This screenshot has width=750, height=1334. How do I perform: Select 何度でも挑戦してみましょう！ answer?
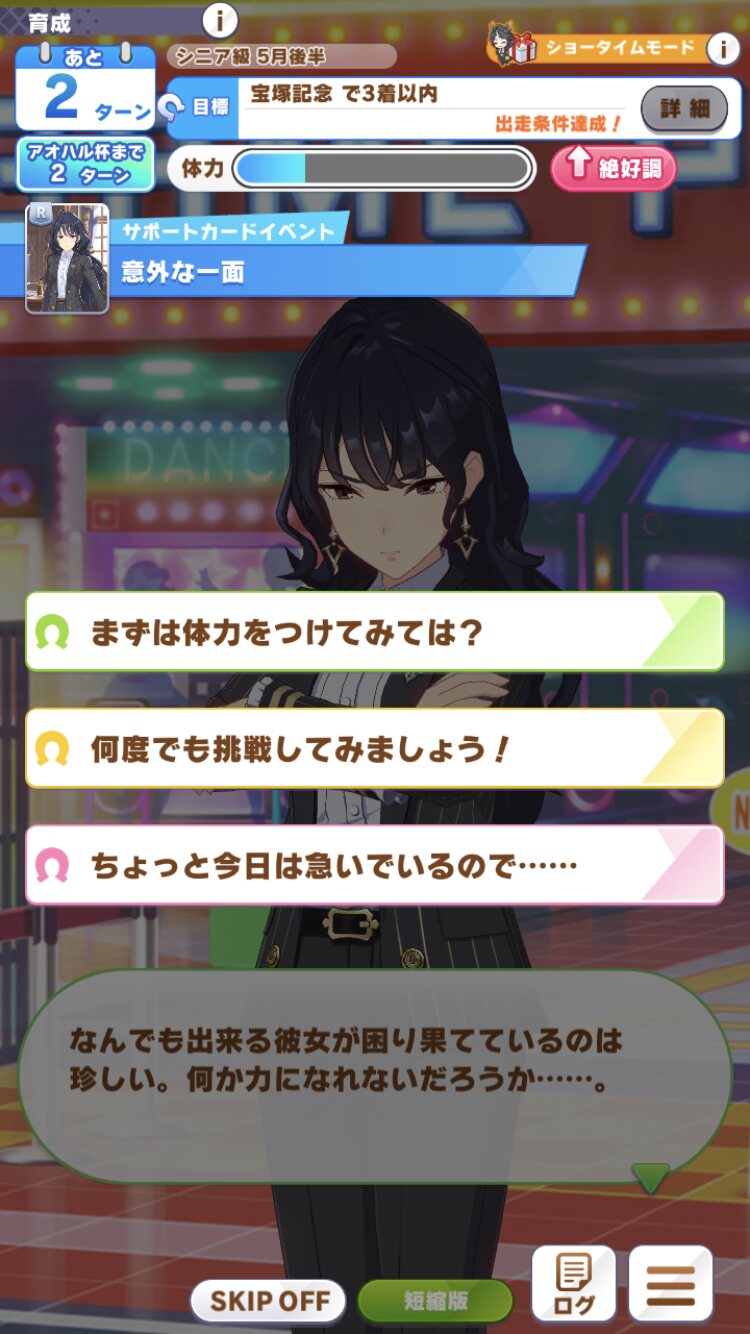point(374,749)
